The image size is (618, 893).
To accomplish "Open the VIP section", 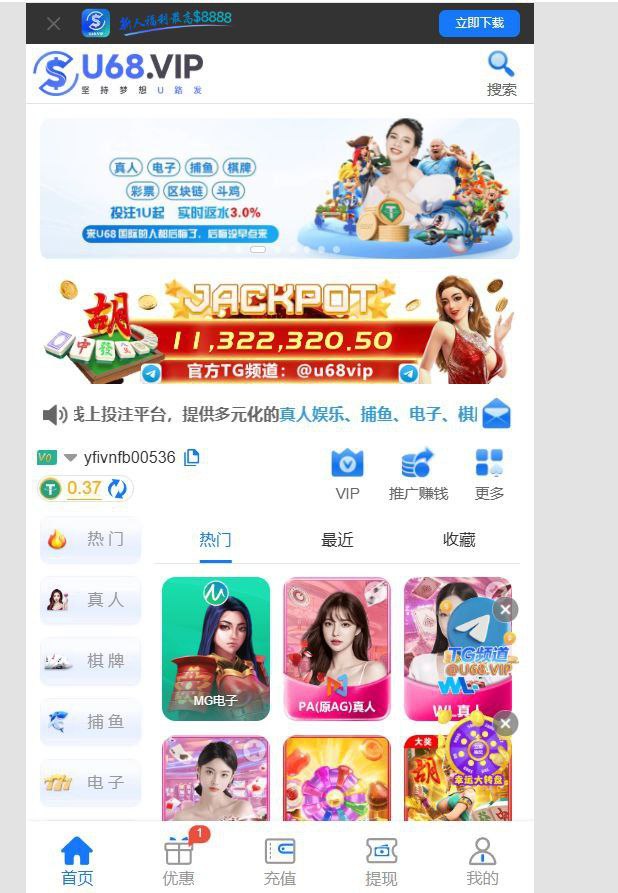I will (x=347, y=474).
